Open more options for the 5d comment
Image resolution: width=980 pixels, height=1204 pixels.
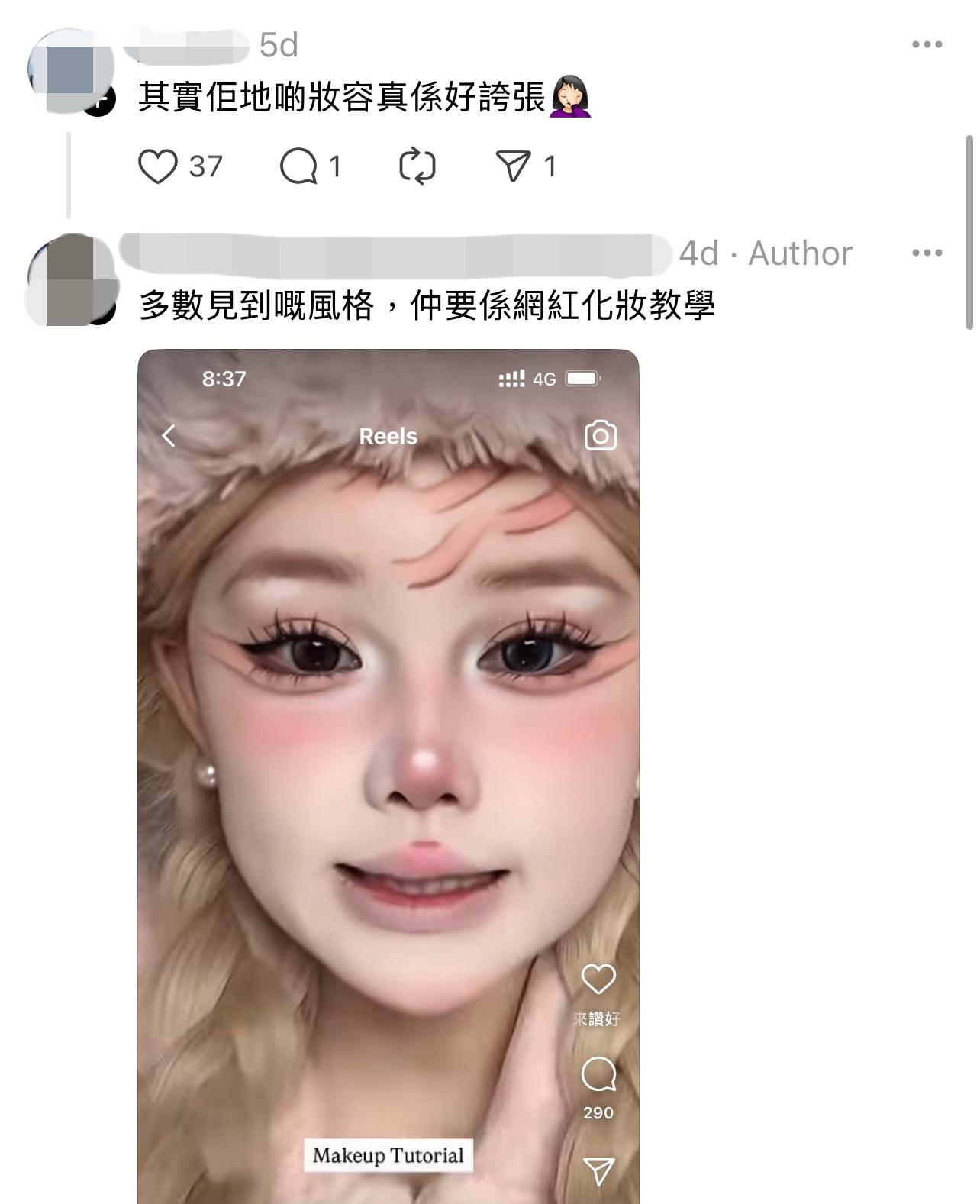point(927,45)
